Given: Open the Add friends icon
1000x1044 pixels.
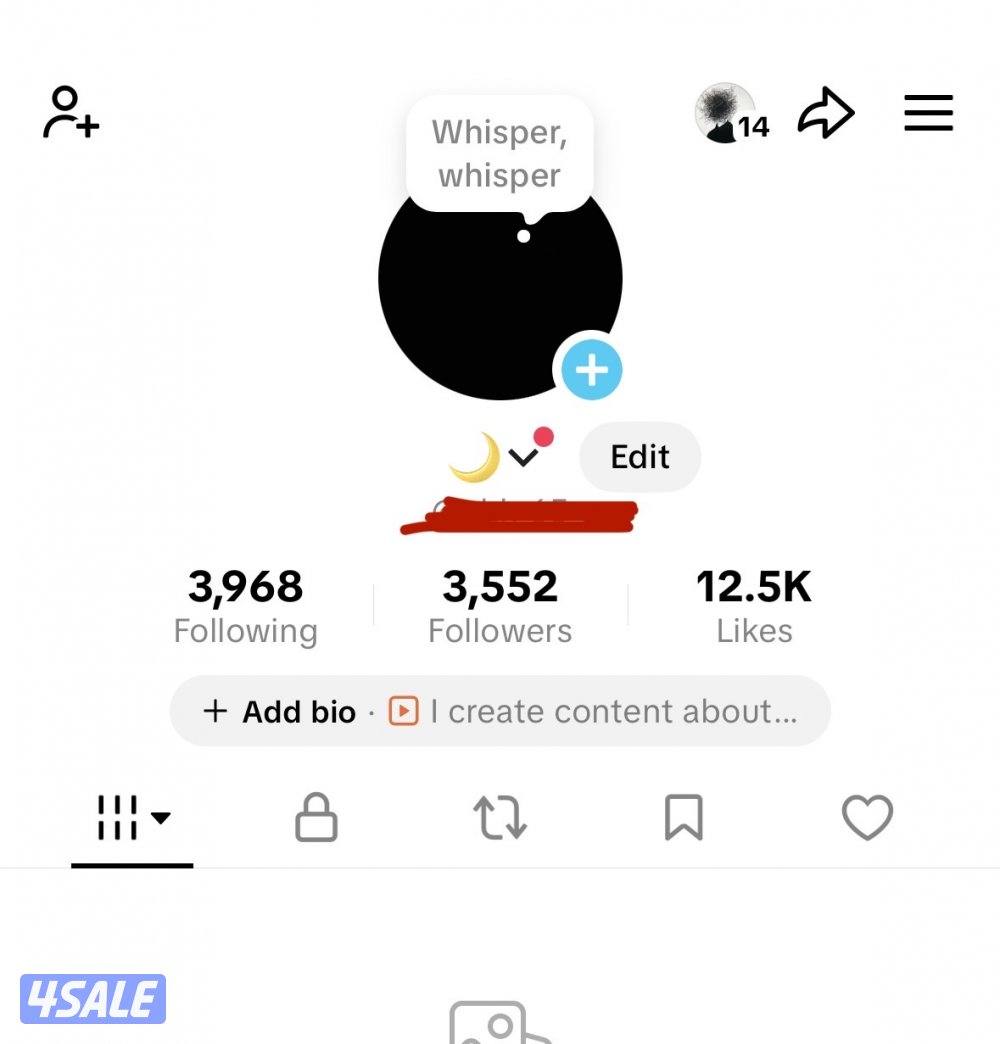Looking at the screenshot, I should 68,113.
